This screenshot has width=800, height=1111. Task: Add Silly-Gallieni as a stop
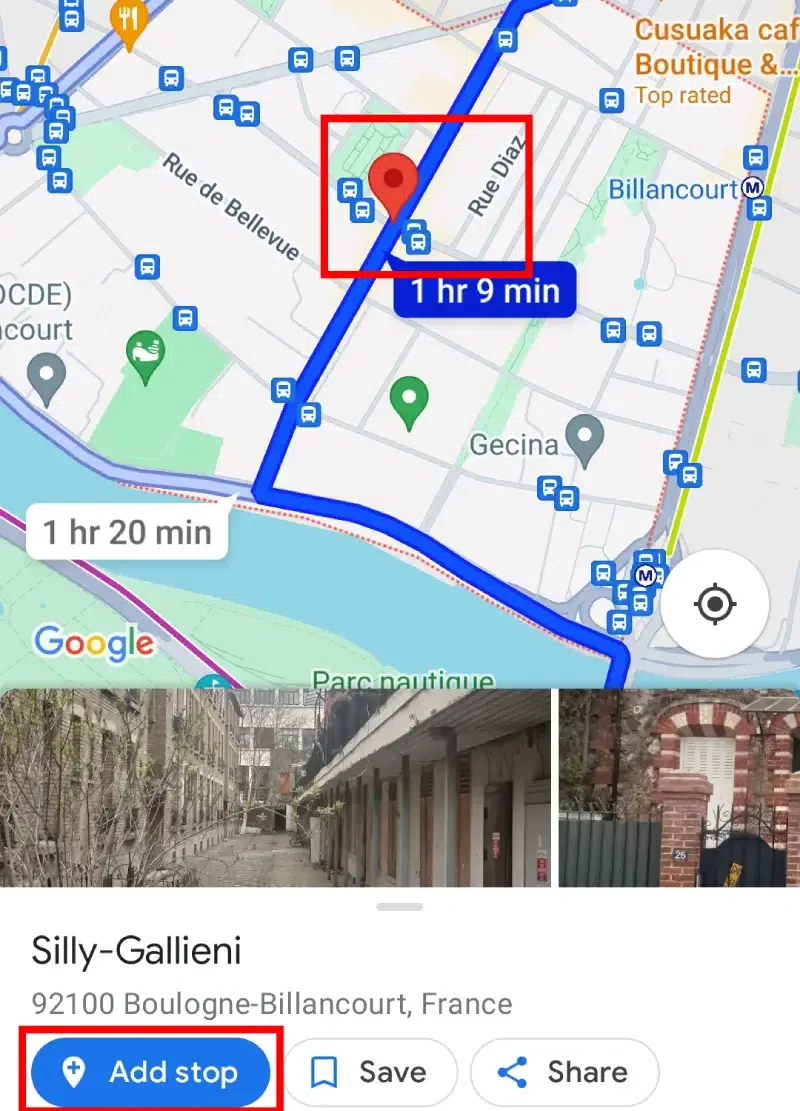point(151,1072)
